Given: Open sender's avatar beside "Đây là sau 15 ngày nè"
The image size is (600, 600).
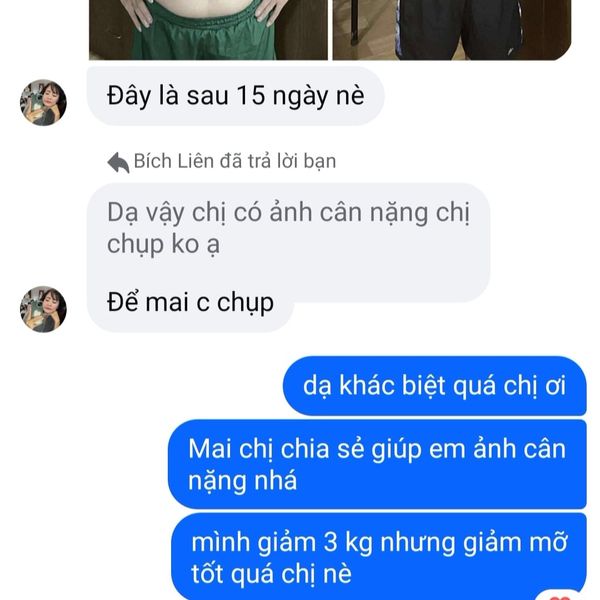Looking at the screenshot, I should [43, 102].
